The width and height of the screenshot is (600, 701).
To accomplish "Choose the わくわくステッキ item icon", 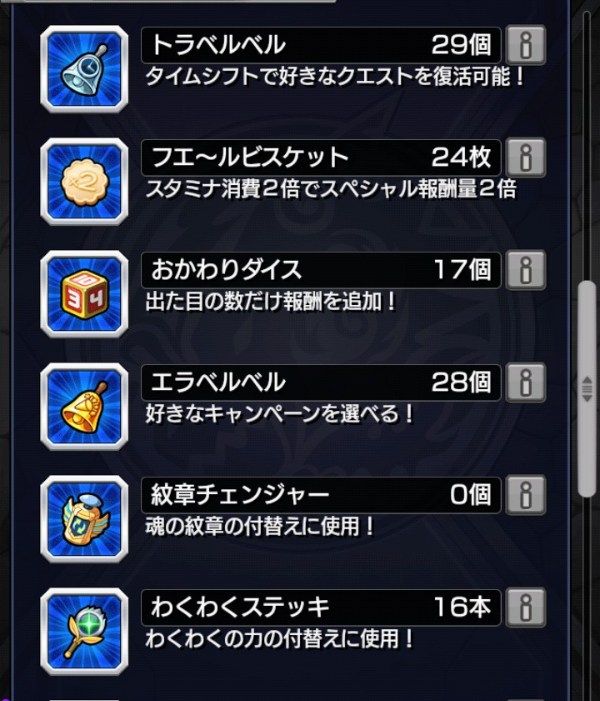I will pos(84,630).
